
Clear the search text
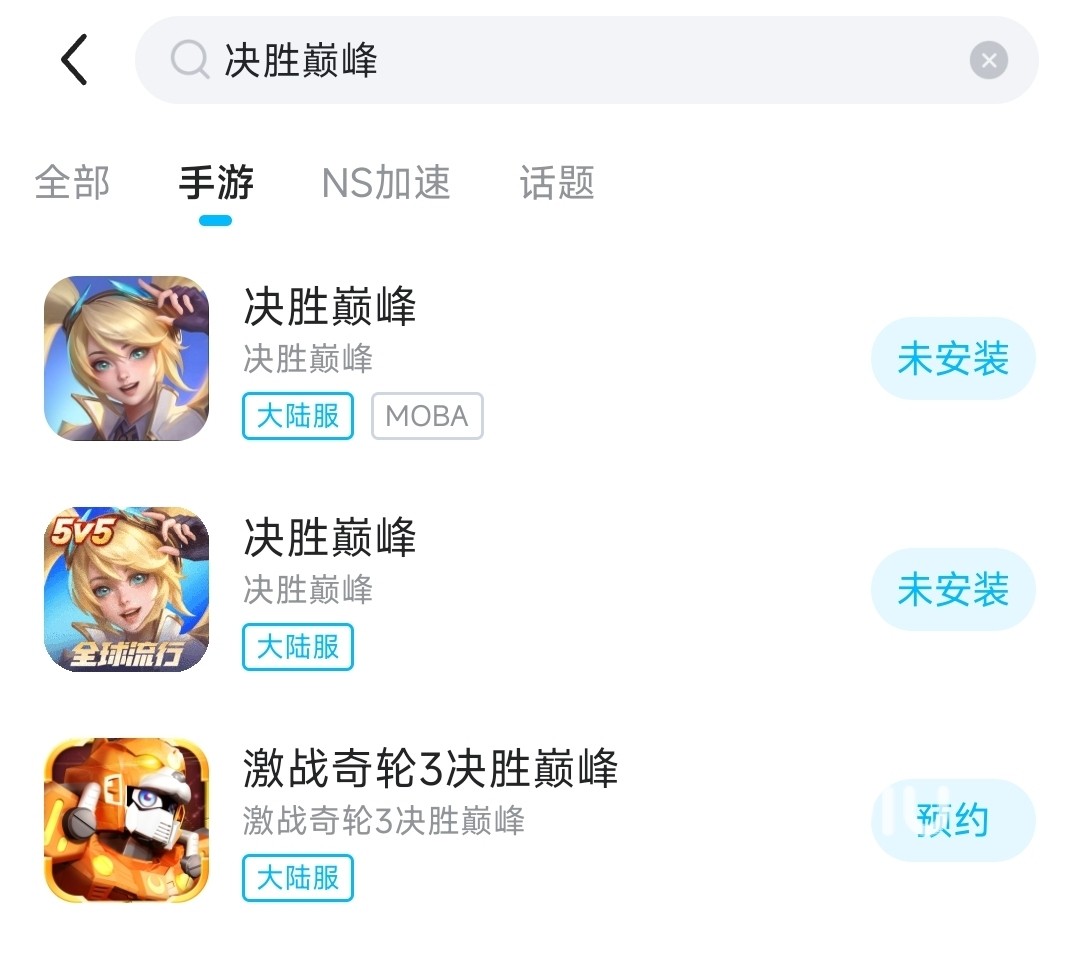(988, 61)
